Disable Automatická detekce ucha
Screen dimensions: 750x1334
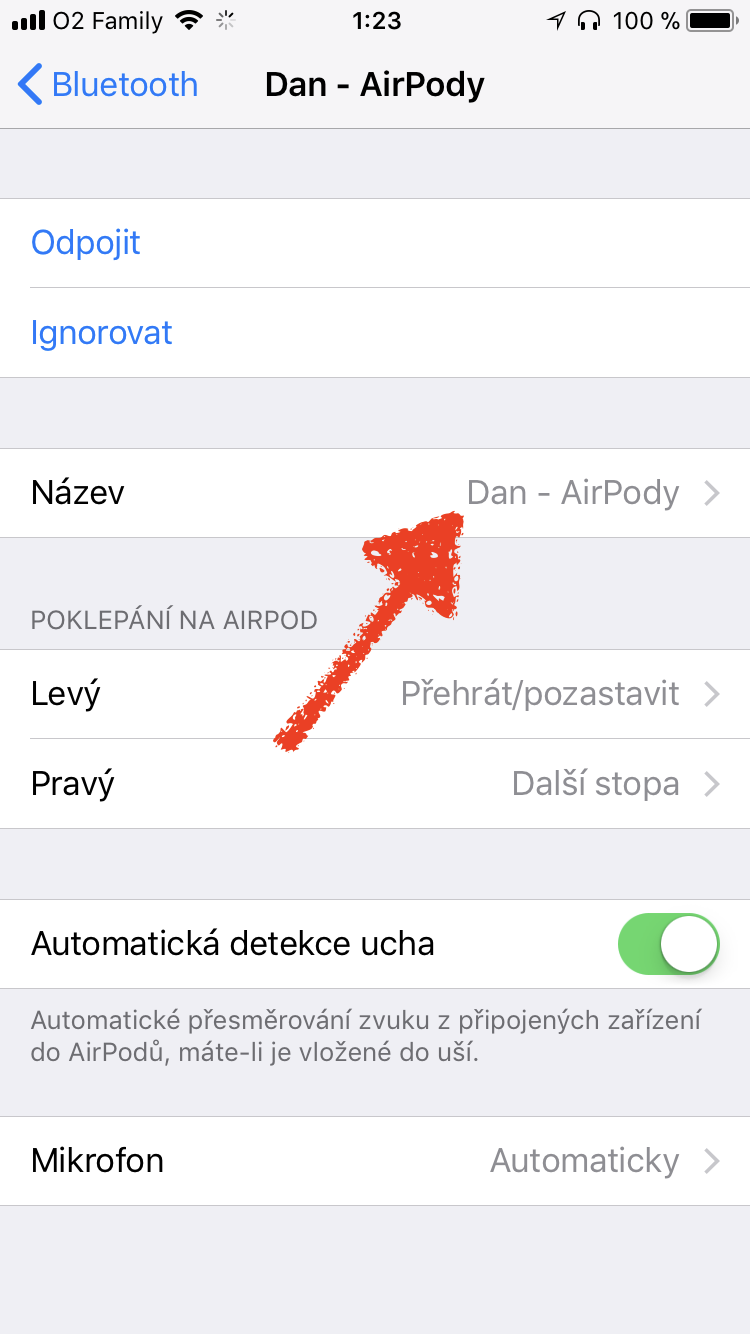coord(668,944)
